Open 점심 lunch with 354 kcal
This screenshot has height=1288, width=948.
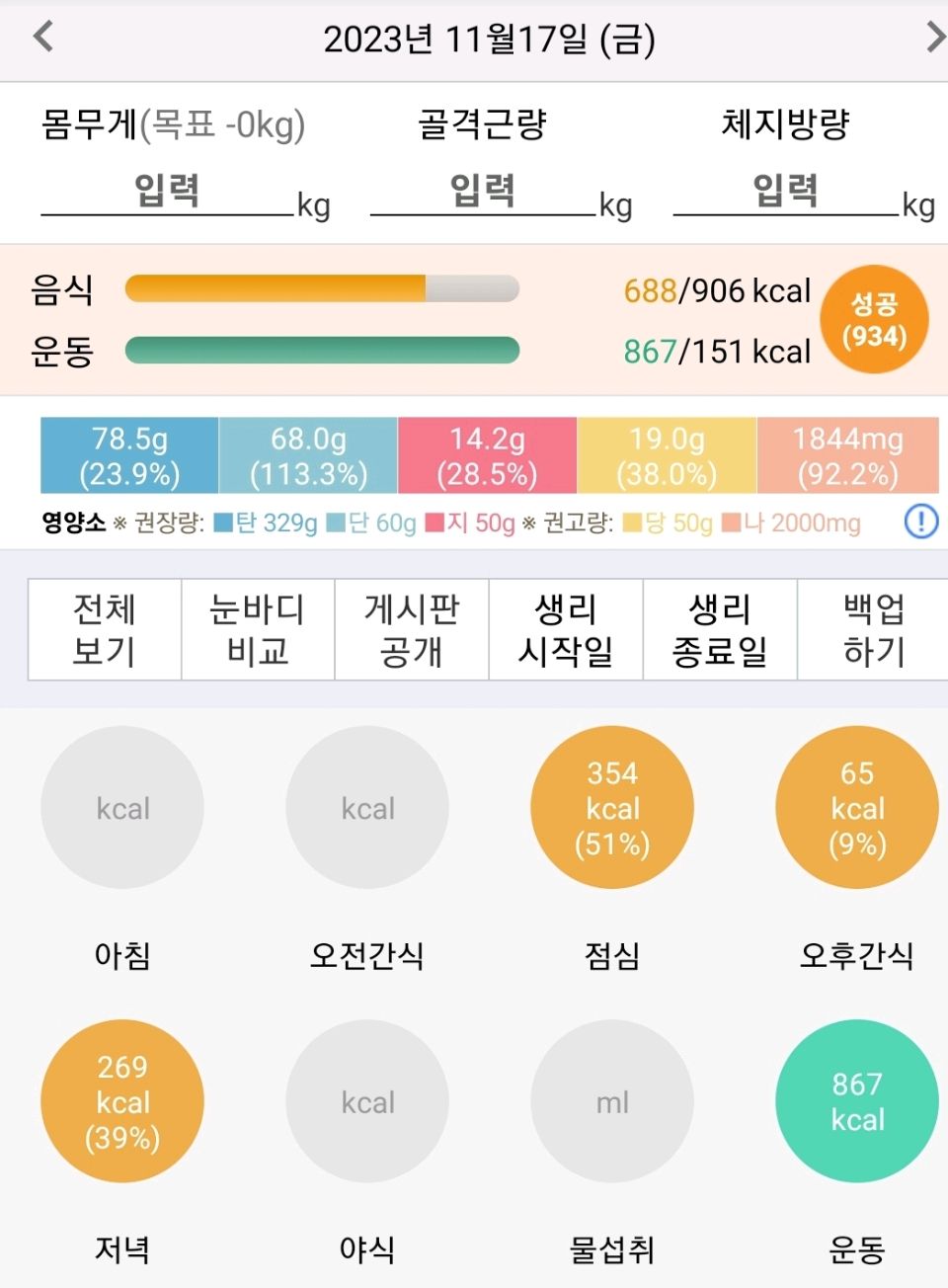click(612, 808)
